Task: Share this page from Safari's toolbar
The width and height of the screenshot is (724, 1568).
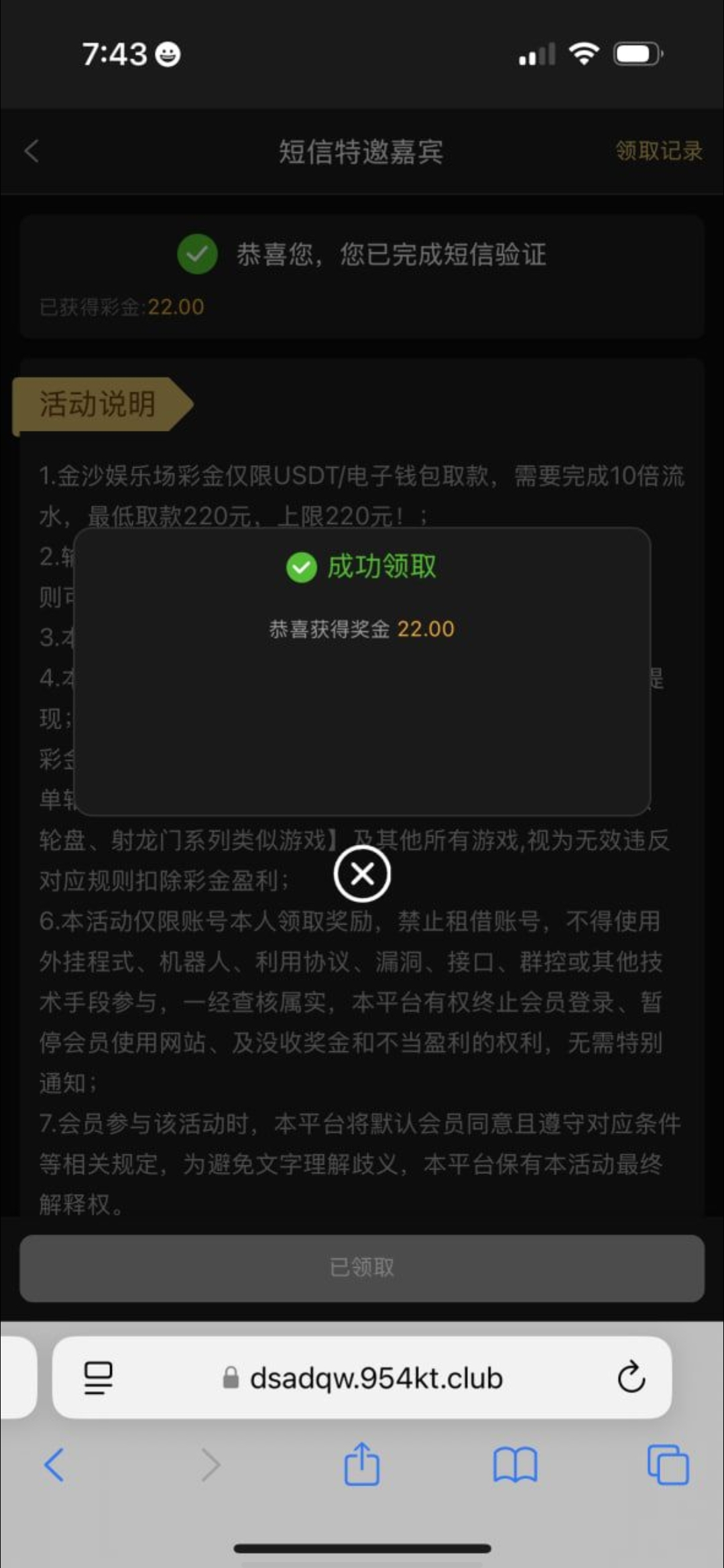Action: (x=362, y=1464)
